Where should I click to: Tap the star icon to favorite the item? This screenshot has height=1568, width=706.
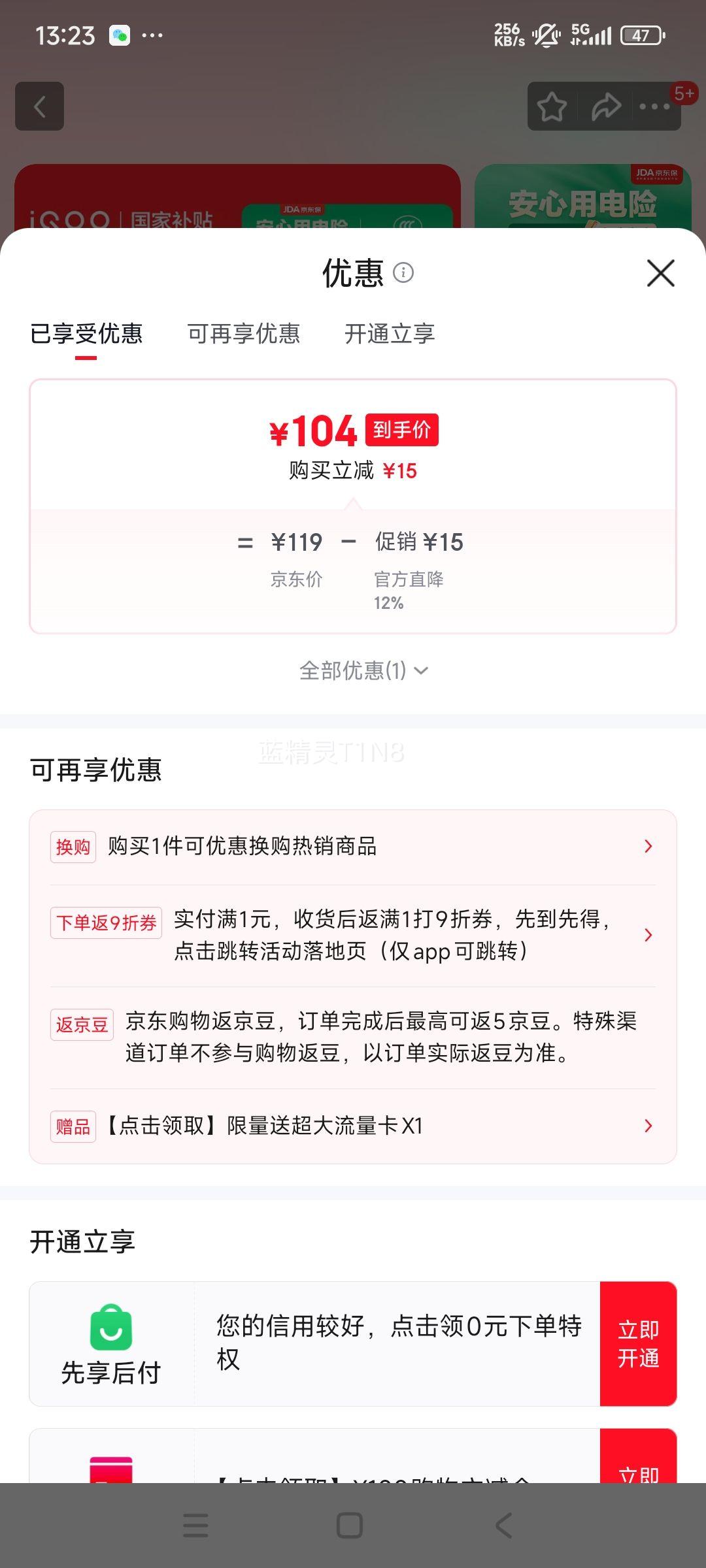tap(552, 107)
